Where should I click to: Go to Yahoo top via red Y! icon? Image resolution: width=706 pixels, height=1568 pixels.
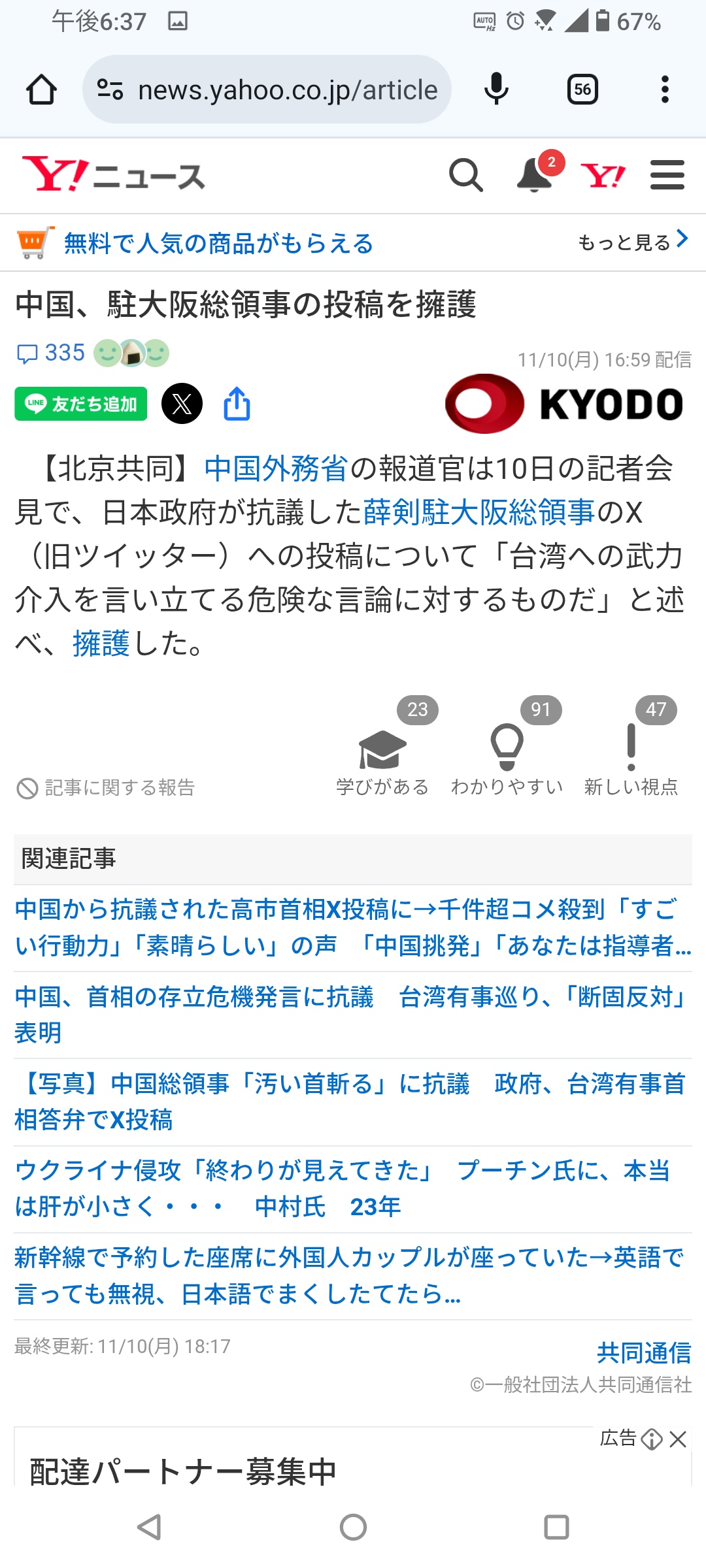tap(603, 175)
